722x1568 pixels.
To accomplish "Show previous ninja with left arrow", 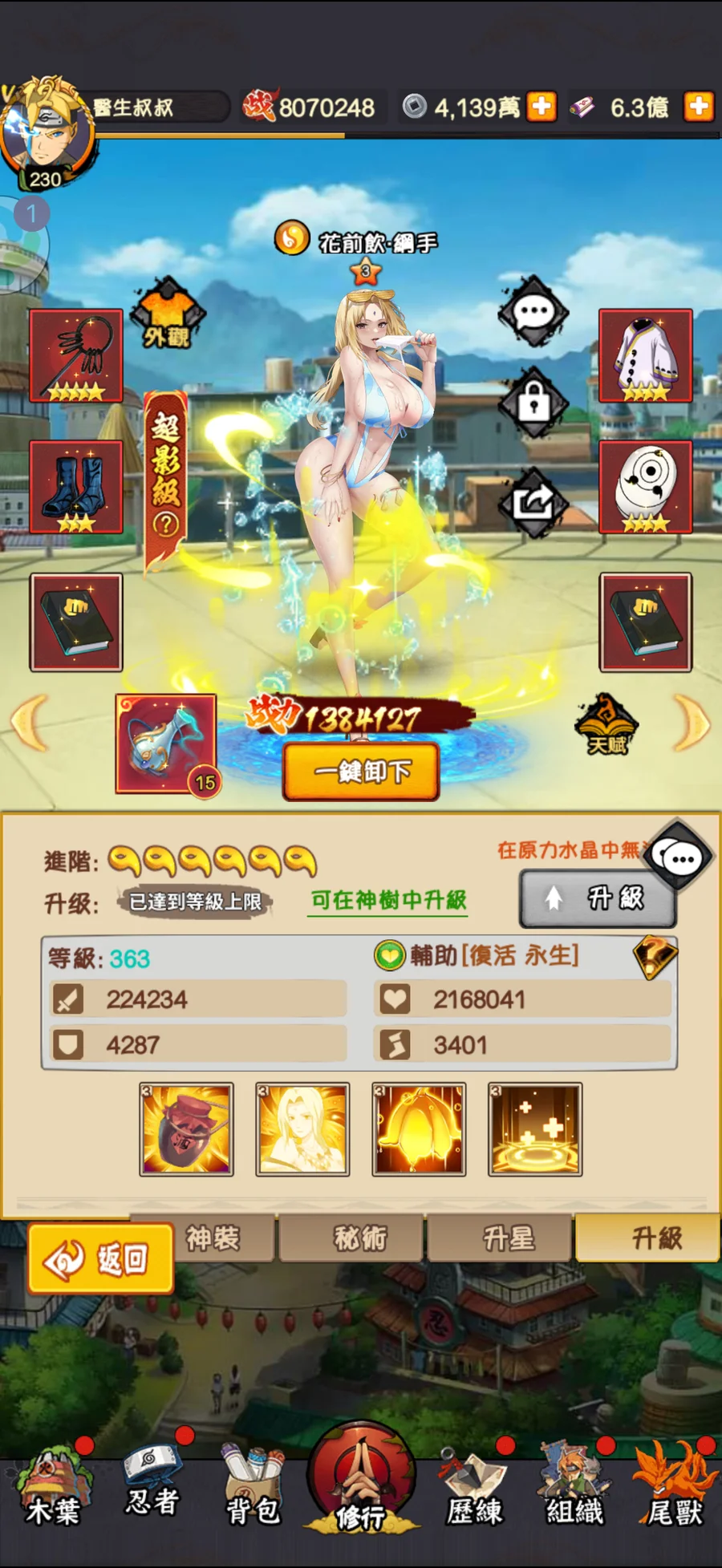I will [30, 723].
